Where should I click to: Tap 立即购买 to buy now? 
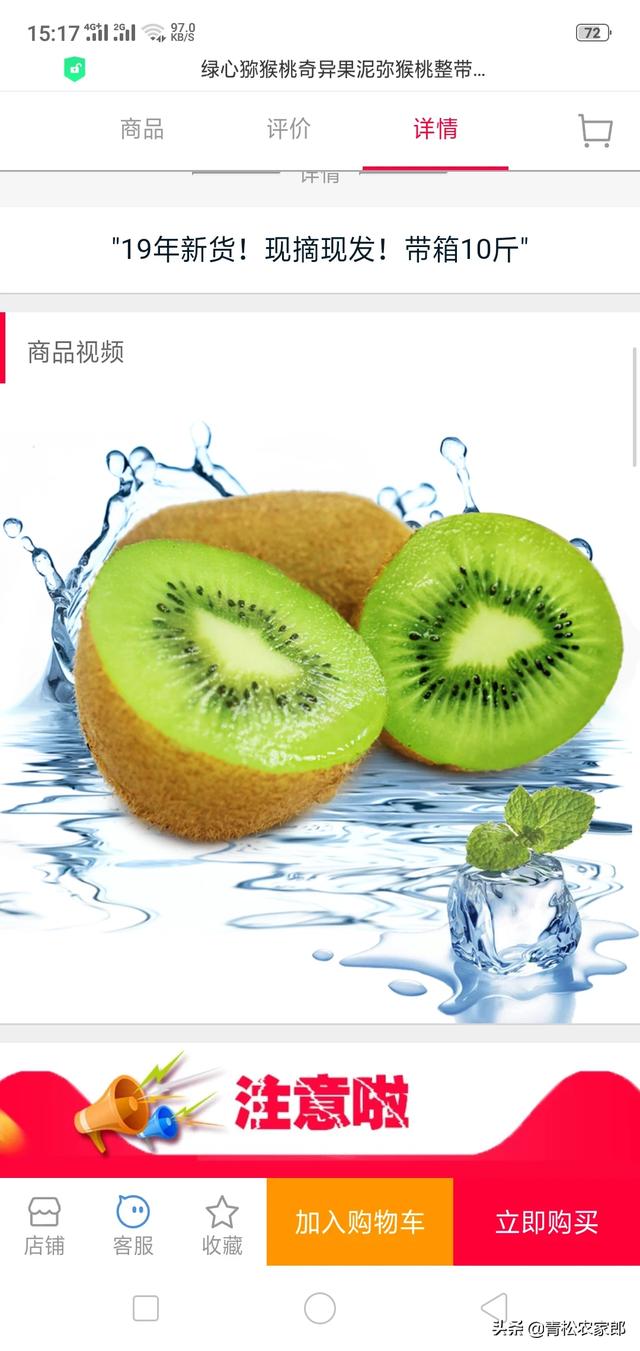click(546, 1221)
